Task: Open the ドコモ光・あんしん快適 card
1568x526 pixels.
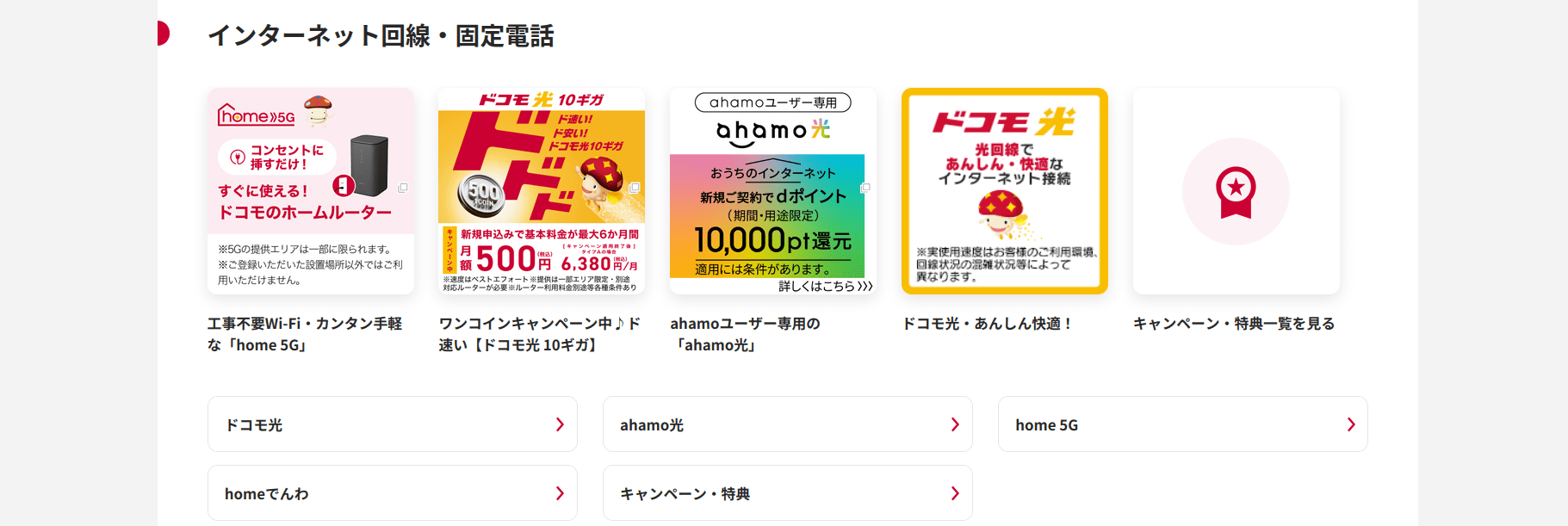Action: tap(1004, 191)
